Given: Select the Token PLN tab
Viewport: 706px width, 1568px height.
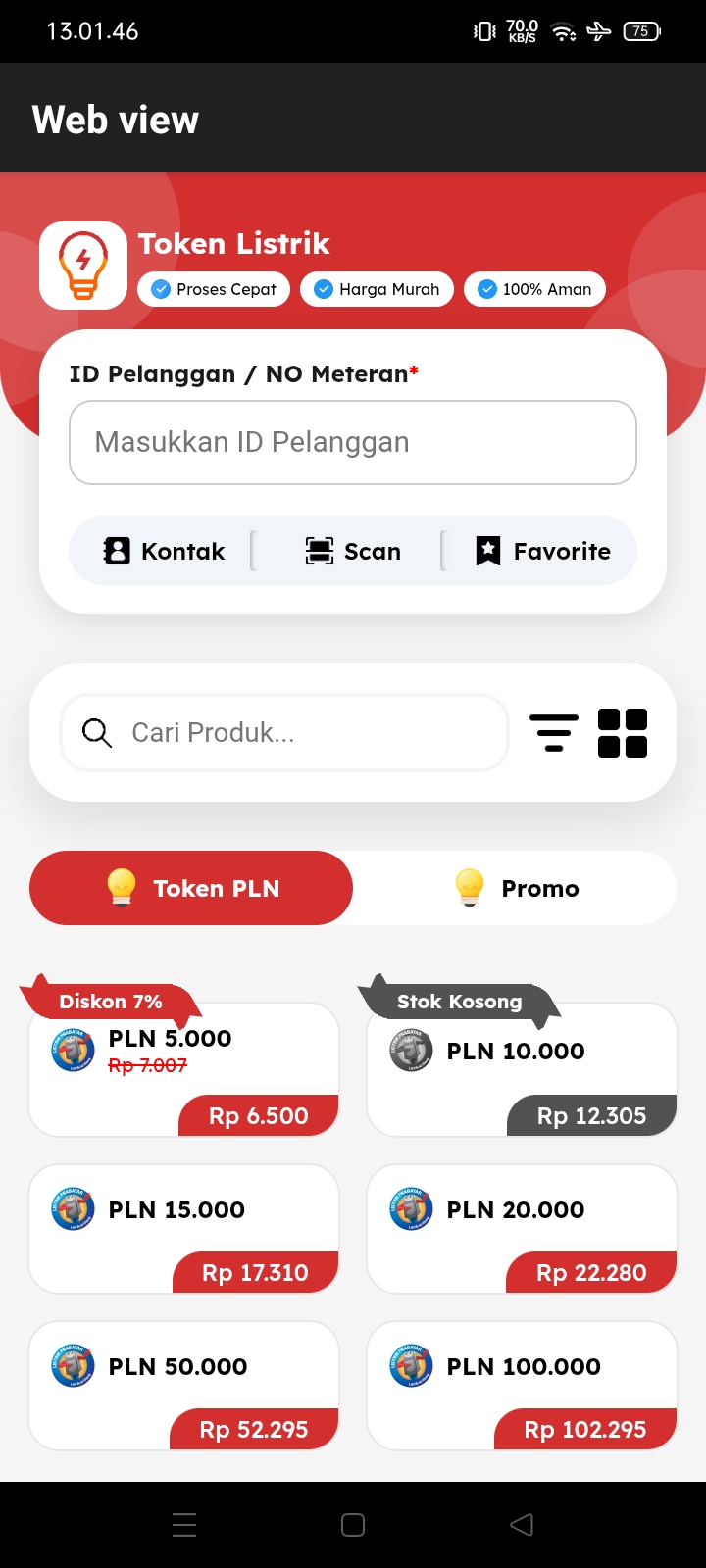Looking at the screenshot, I should click(191, 888).
